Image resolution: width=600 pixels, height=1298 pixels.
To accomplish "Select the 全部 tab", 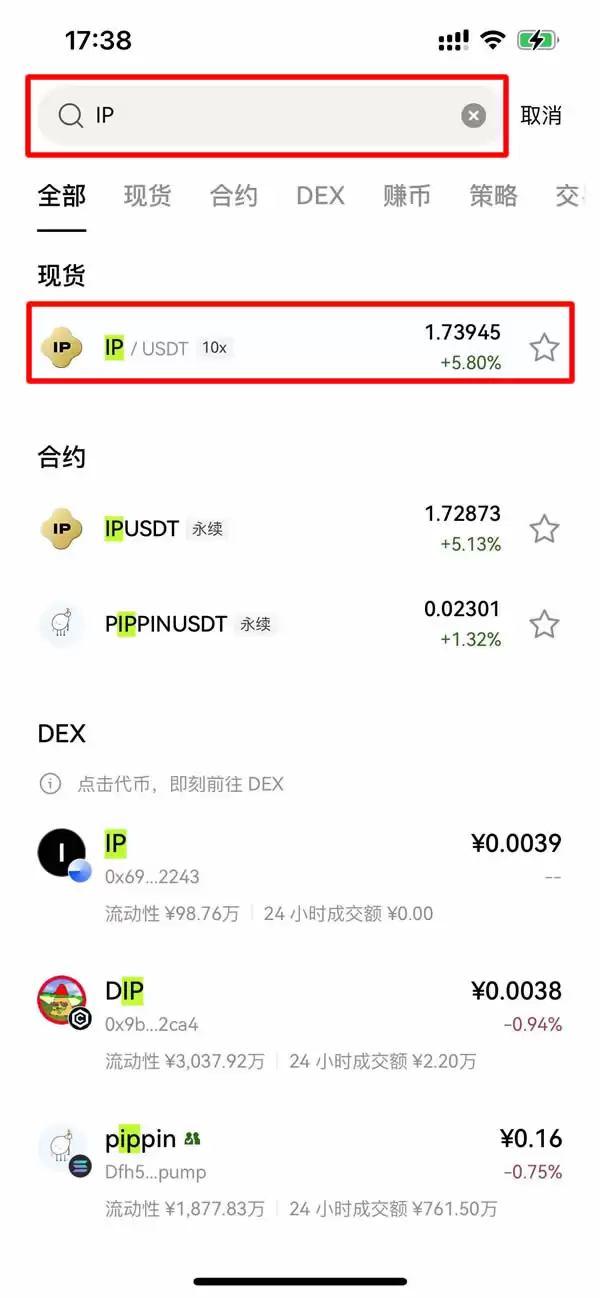I will tap(62, 196).
